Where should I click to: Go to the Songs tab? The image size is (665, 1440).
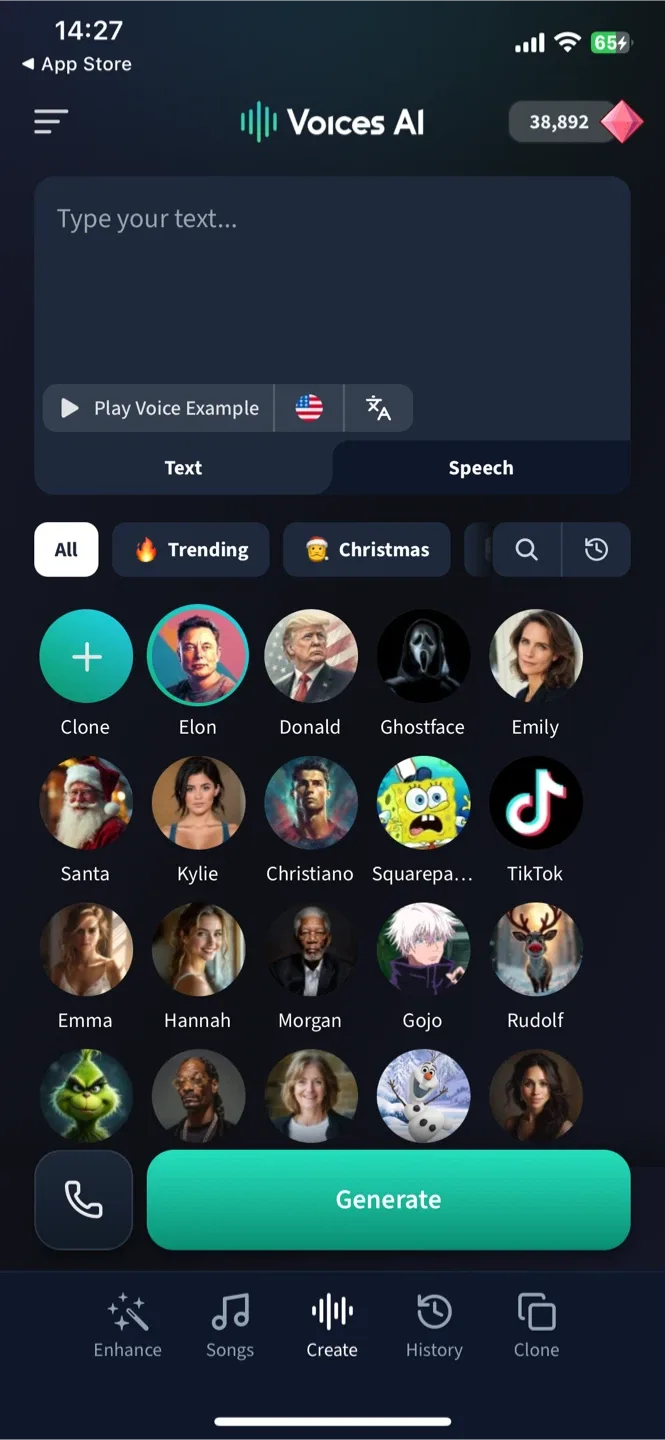point(230,1325)
